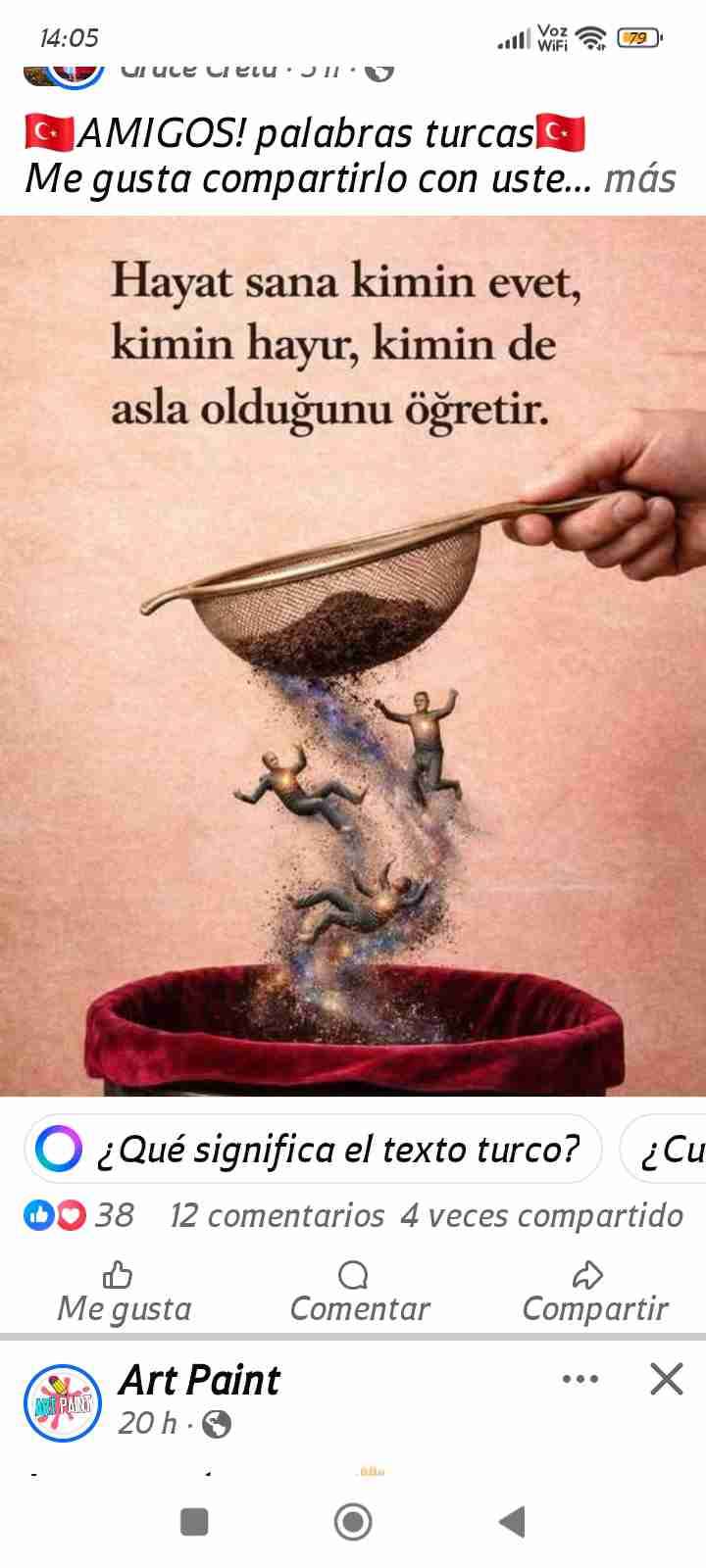Image resolution: width=706 pixels, height=1568 pixels.
Task: Share the post with Compartir
Action: click(x=594, y=1293)
